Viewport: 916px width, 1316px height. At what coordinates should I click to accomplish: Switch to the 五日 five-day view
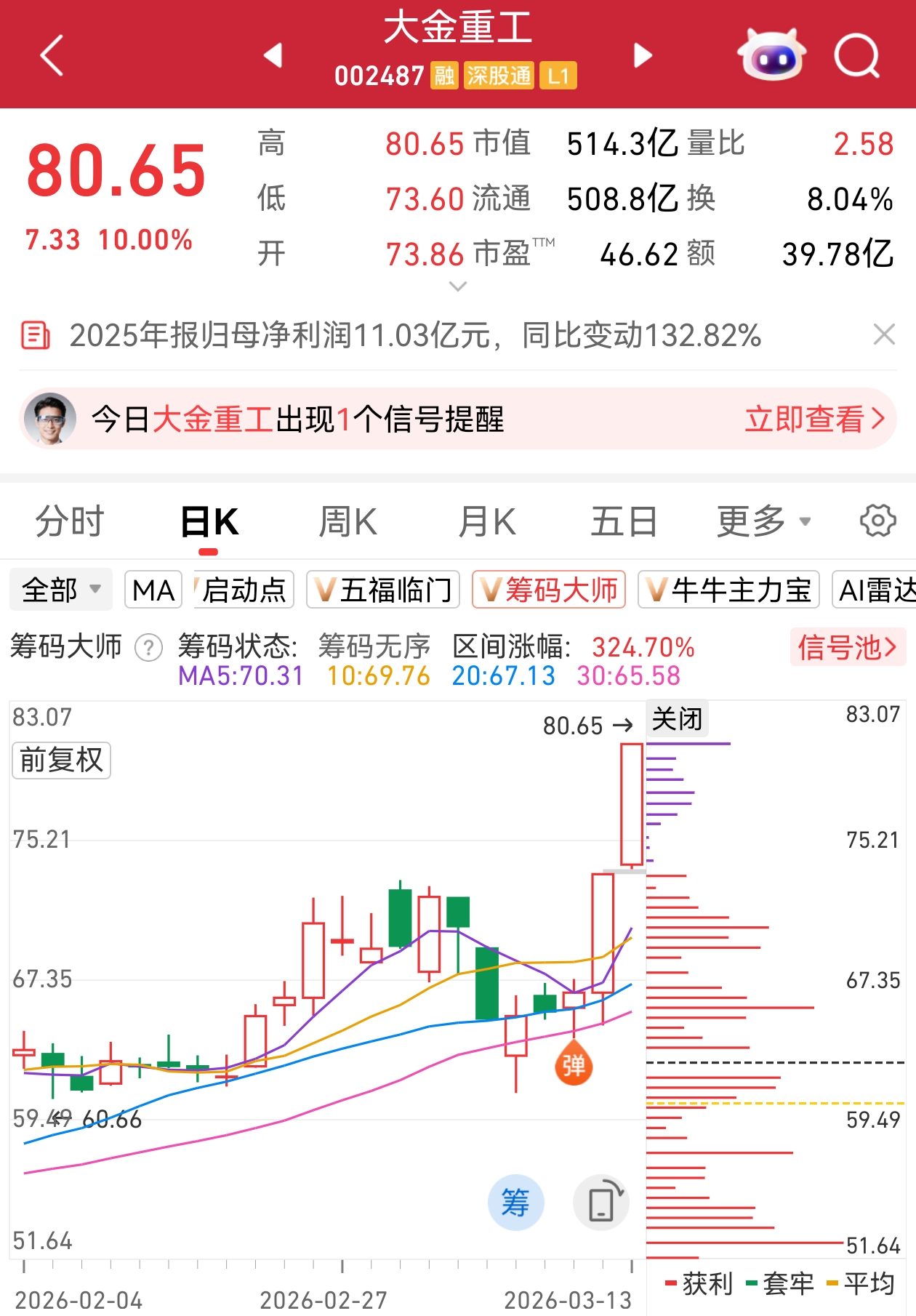point(624,521)
